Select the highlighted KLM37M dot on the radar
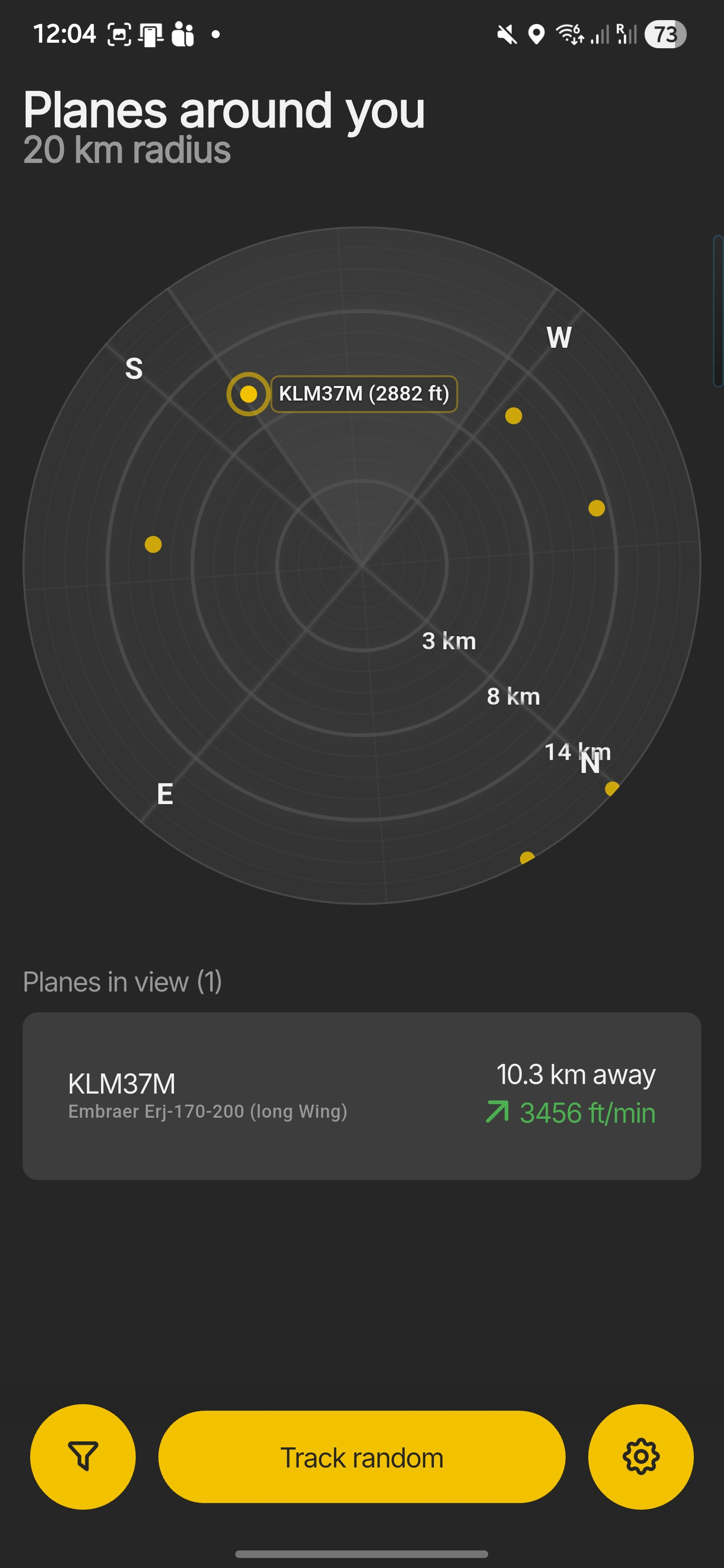 (x=248, y=394)
